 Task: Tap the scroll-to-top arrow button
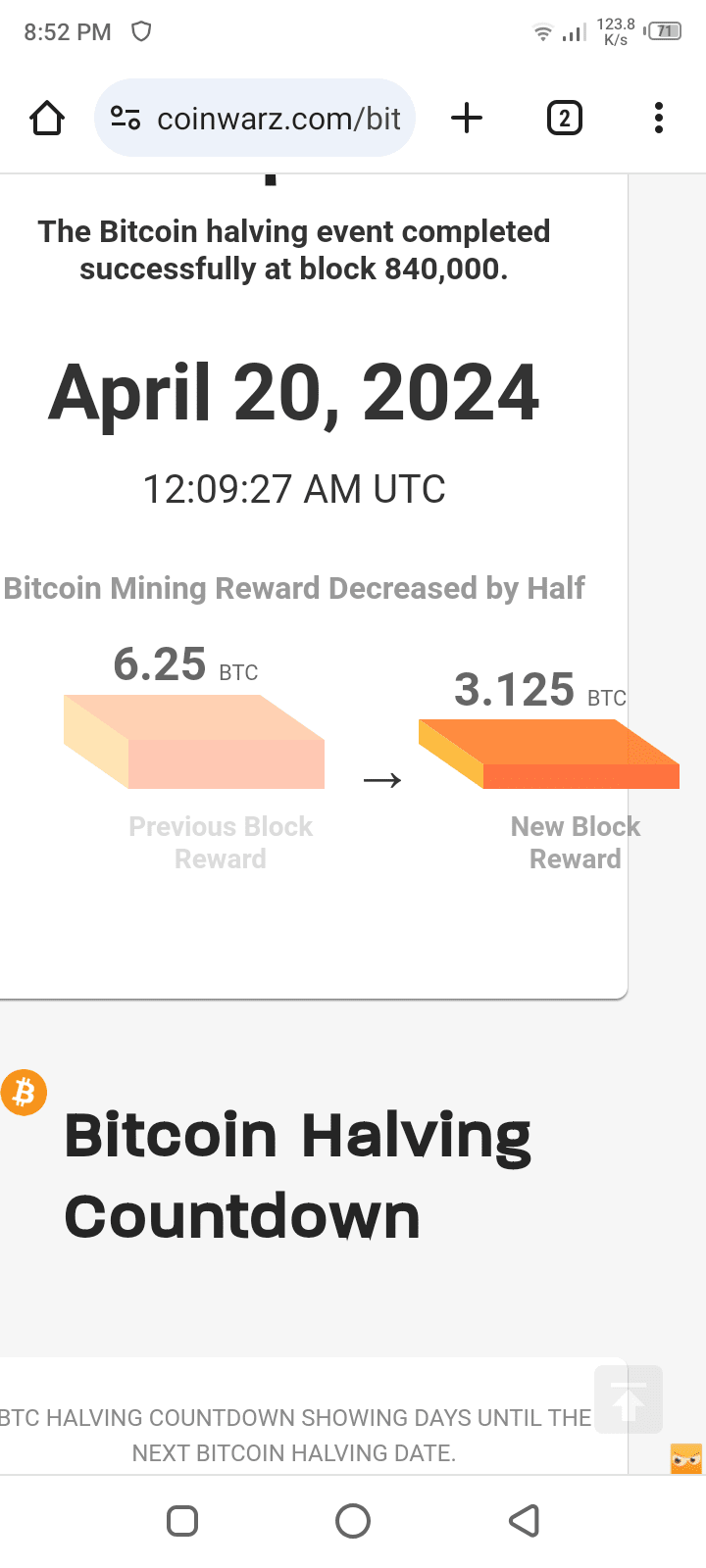pos(628,1399)
